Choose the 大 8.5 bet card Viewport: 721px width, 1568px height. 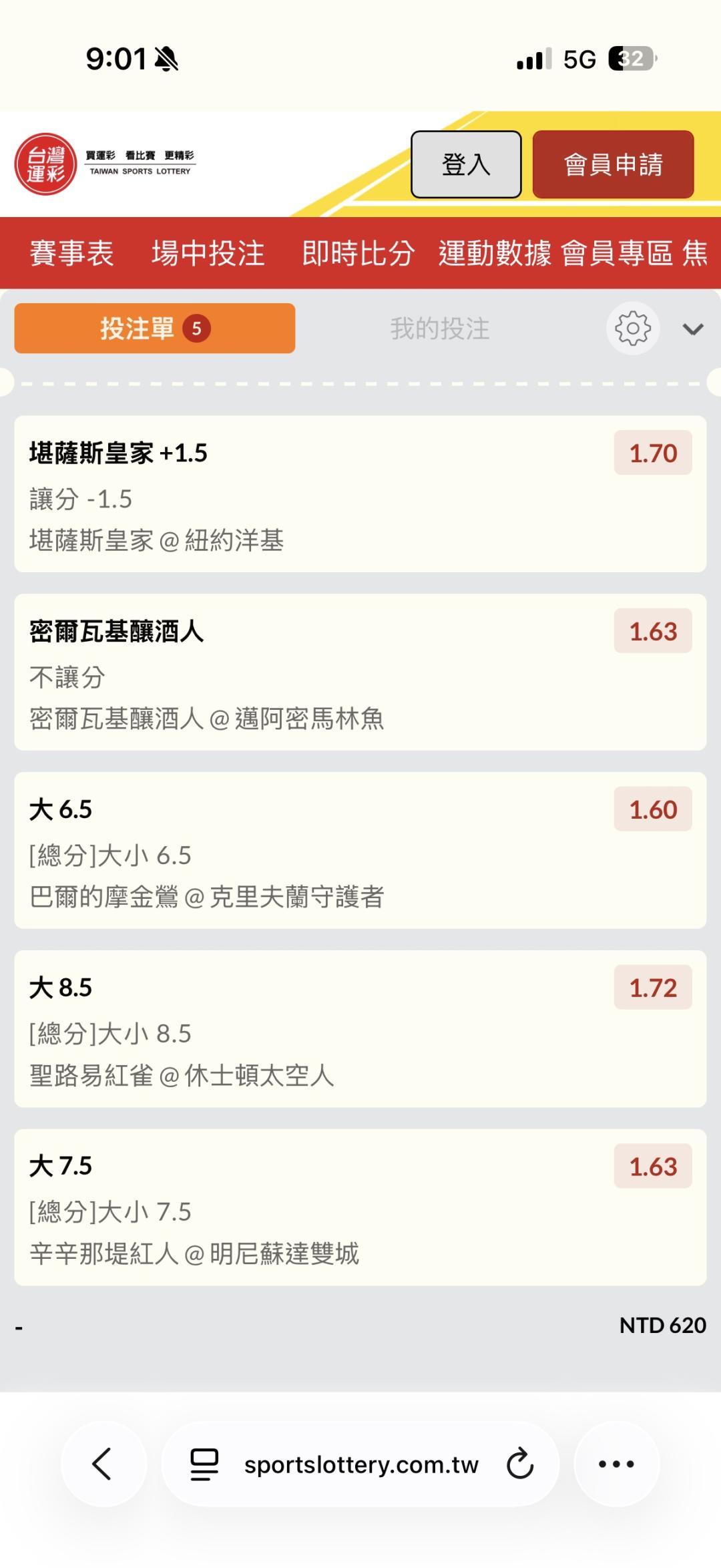[360, 1028]
